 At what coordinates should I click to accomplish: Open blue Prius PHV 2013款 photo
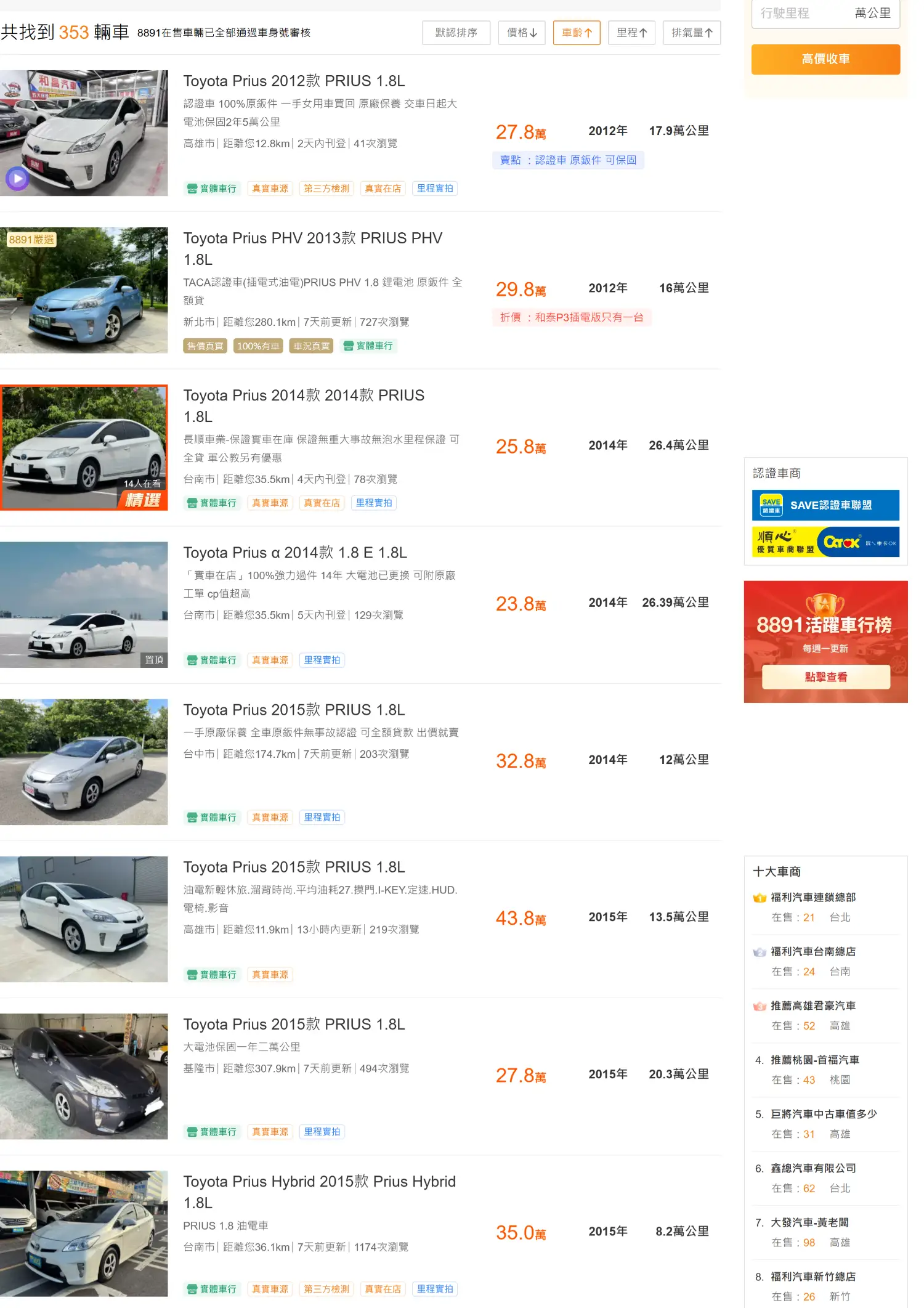click(x=84, y=290)
